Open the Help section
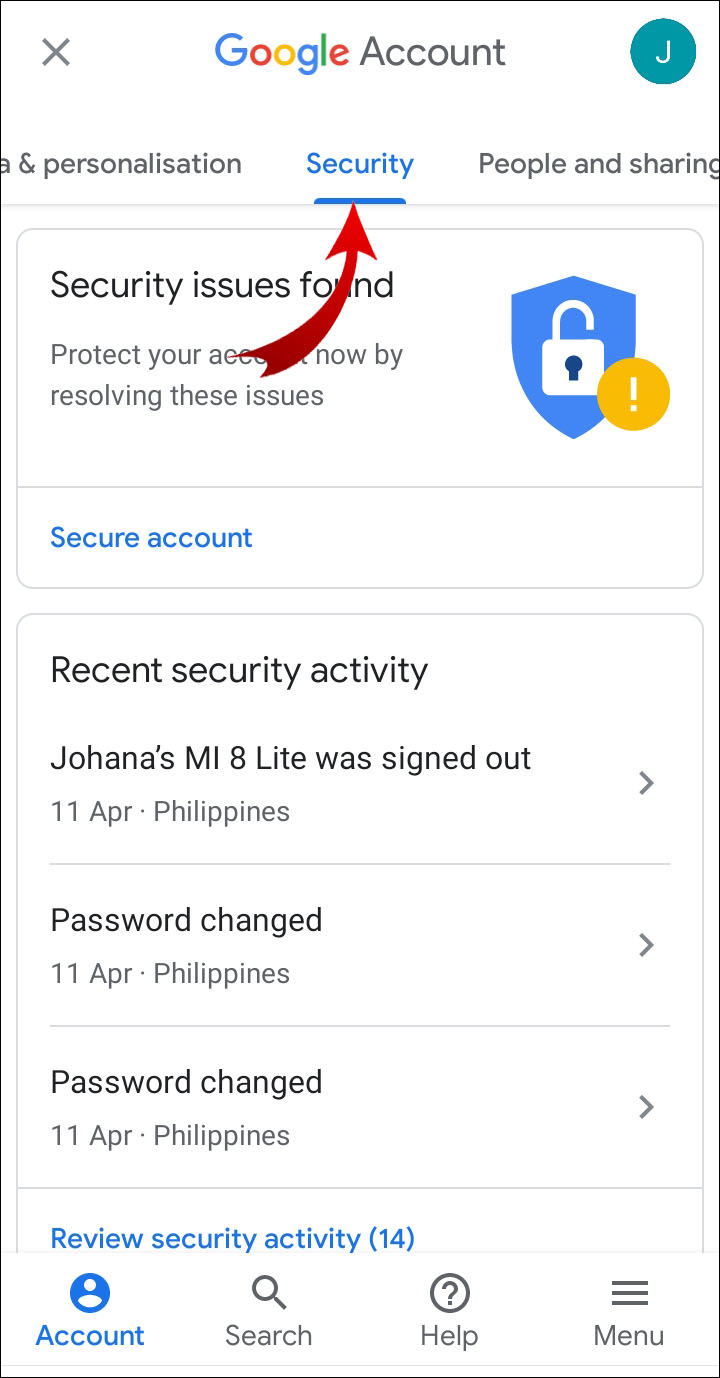The height and width of the screenshot is (1378, 720). point(450,1312)
